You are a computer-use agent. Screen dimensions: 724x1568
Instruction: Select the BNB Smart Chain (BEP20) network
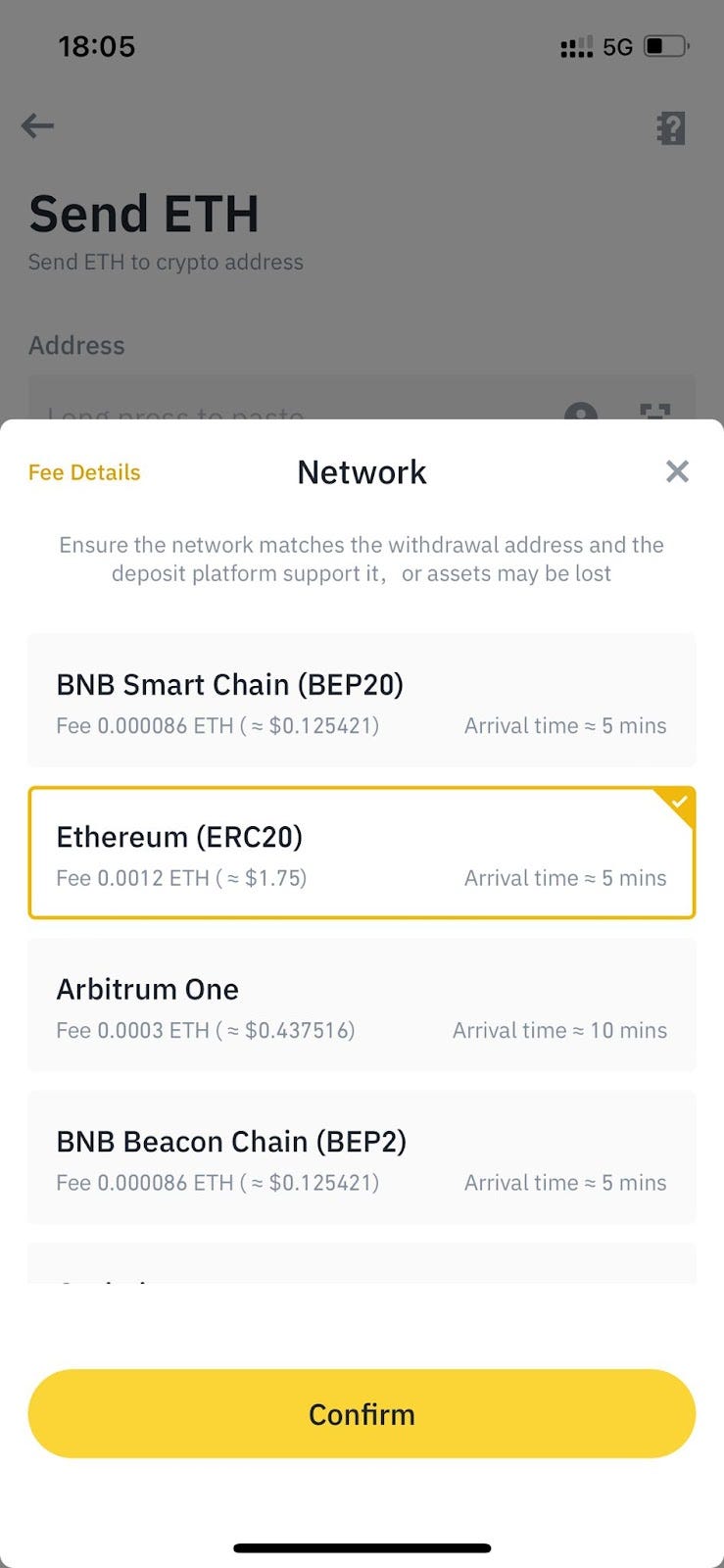click(x=362, y=700)
